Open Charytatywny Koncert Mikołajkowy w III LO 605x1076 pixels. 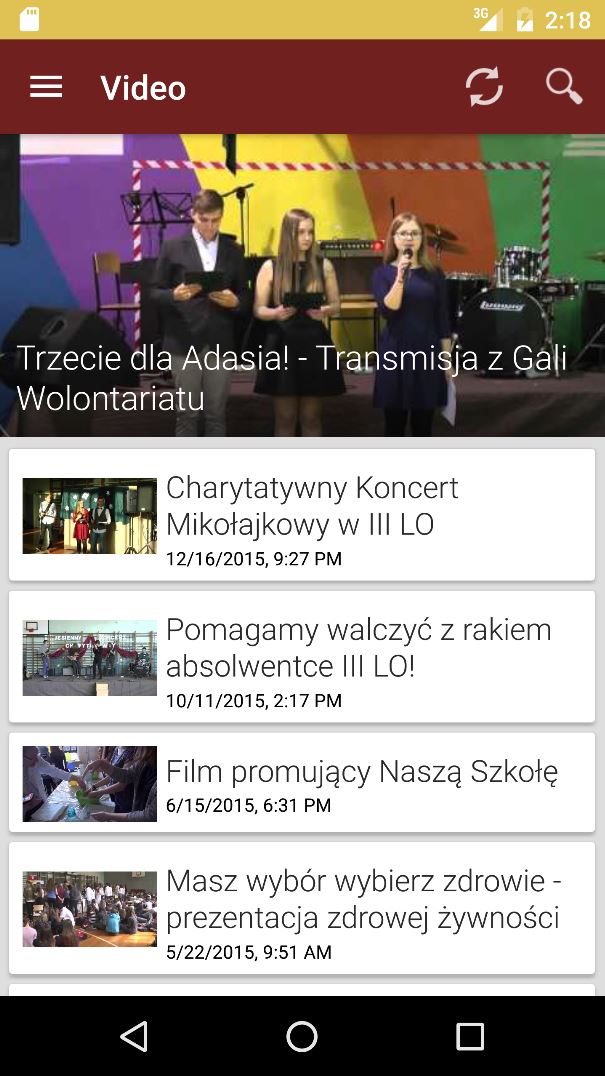point(302,516)
